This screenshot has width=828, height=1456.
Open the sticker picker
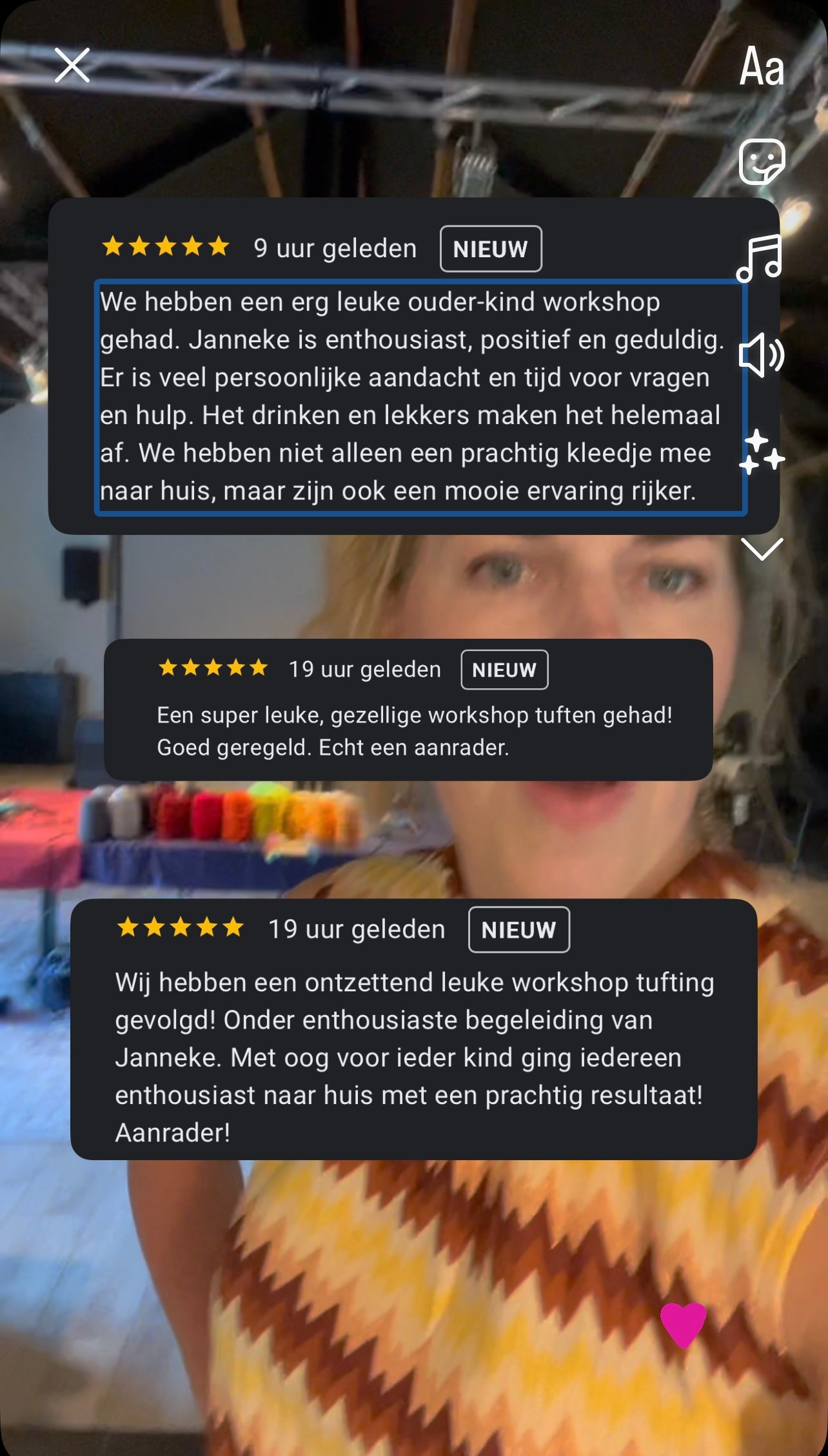coord(762,162)
